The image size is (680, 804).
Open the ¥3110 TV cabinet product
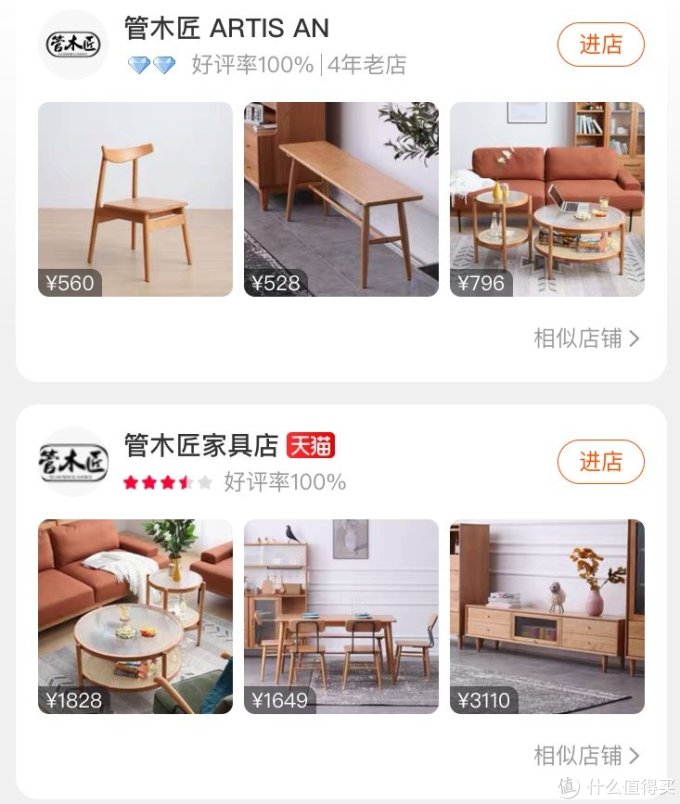click(x=547, y=616)
